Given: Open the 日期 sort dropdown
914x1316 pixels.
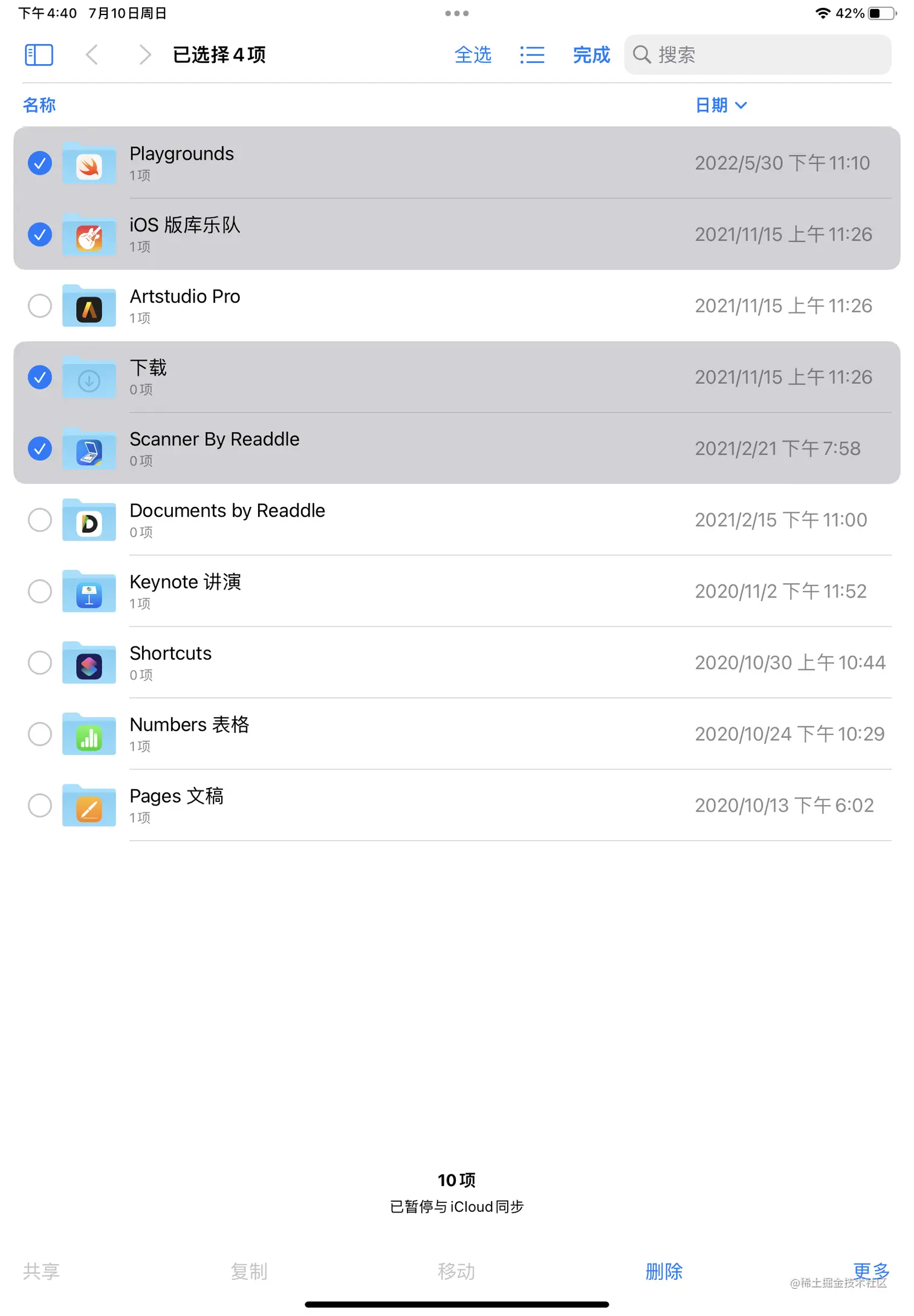Looking at the screenshot, I should [x=721, y=105].
